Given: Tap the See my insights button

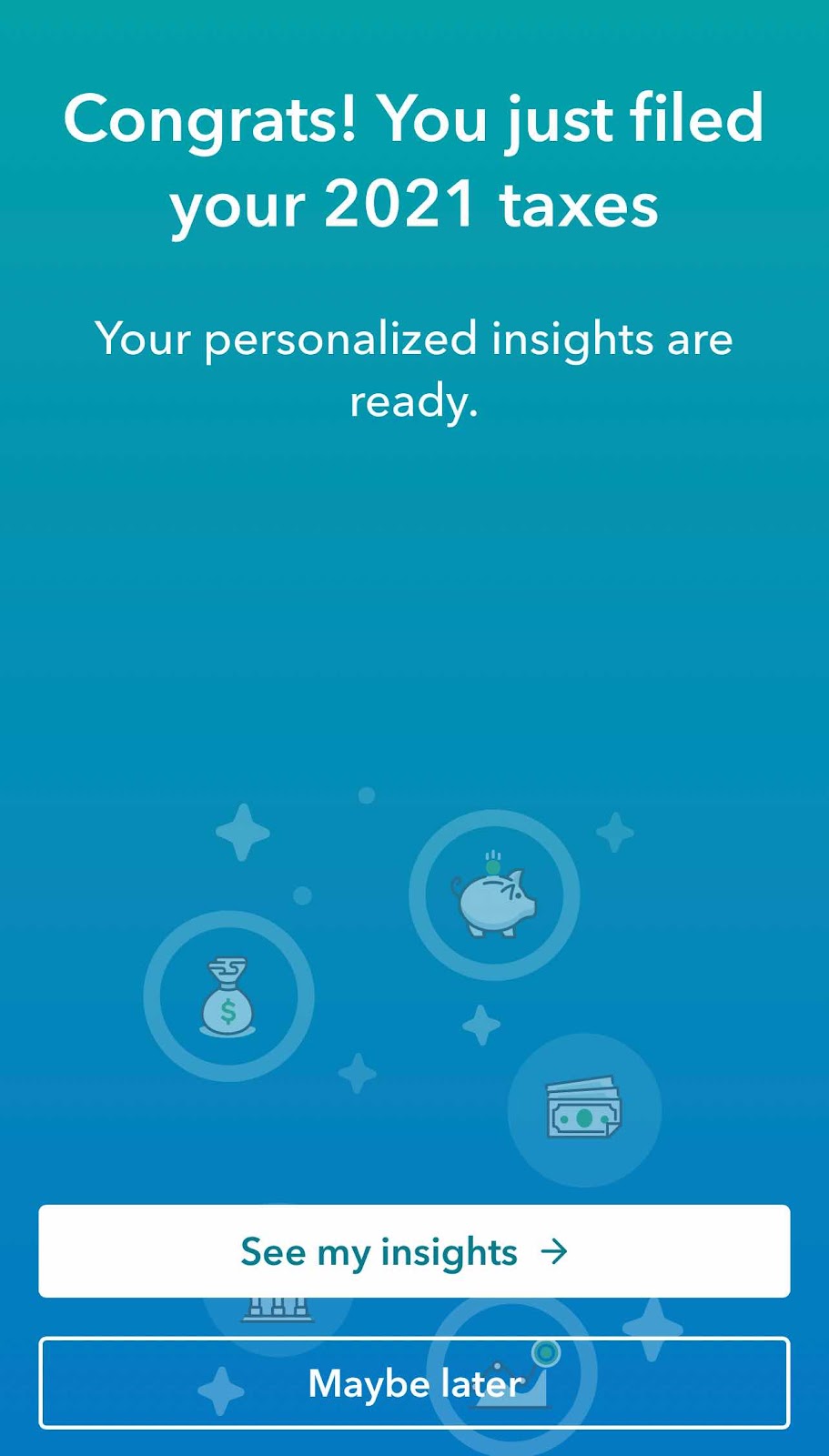Looking at the screenshot, I should point(414,1251).
